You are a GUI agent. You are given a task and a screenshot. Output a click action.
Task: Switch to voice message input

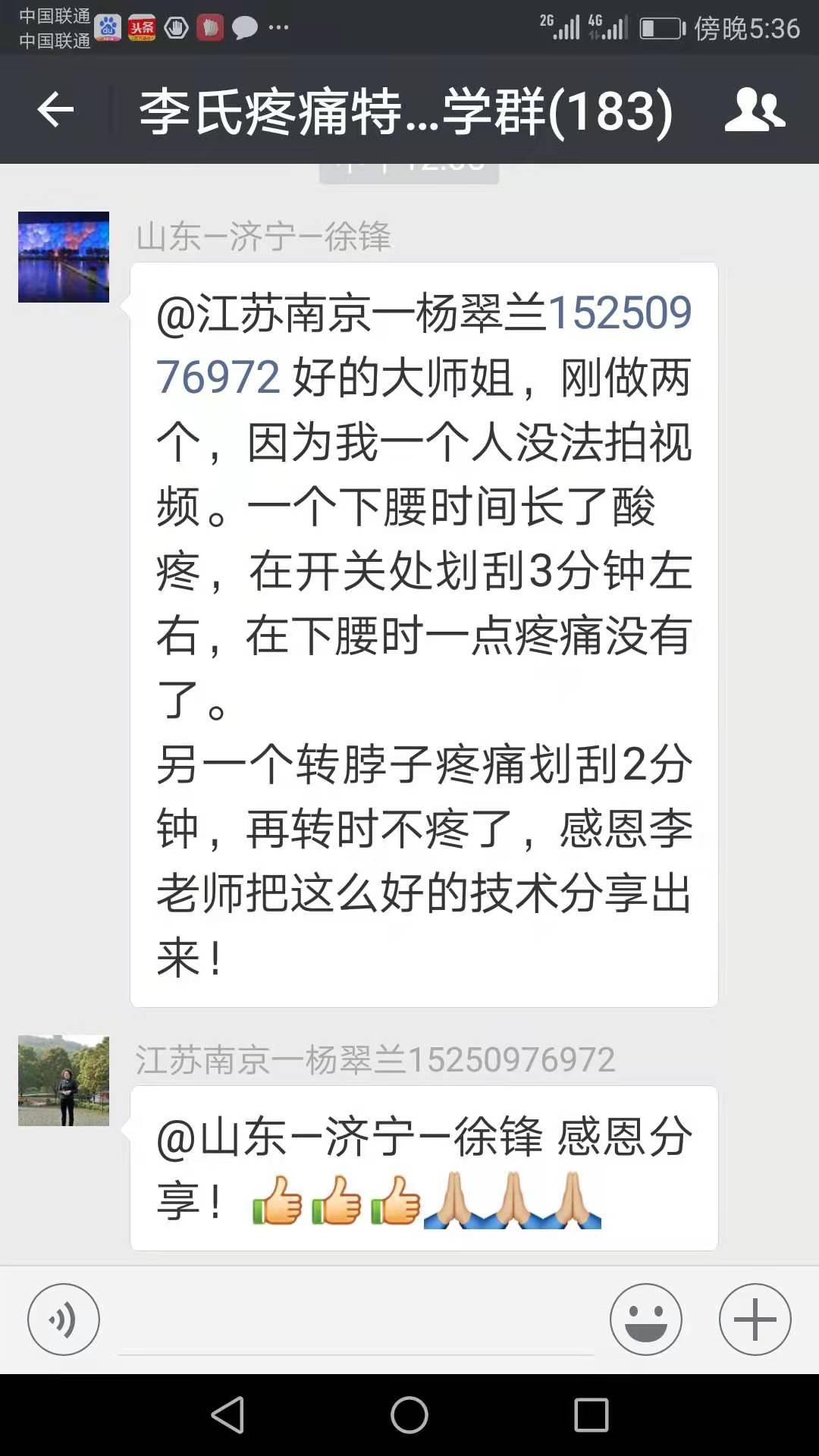coord(64,1319)
